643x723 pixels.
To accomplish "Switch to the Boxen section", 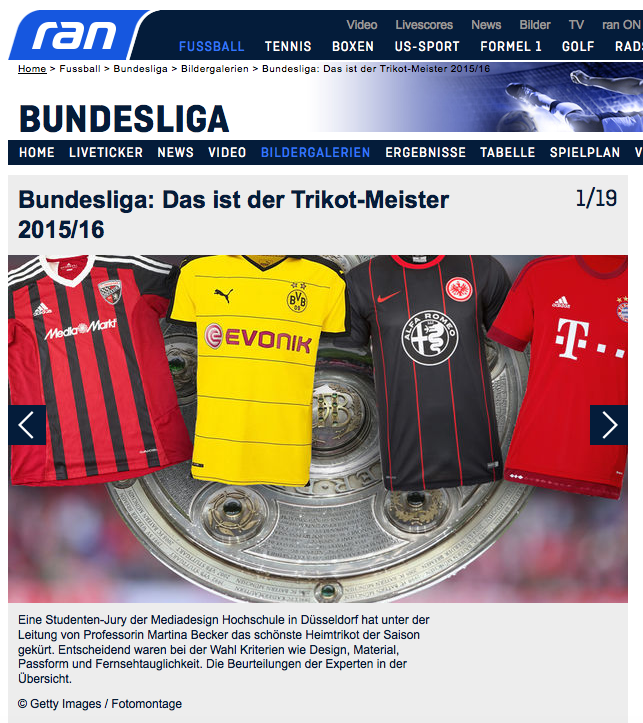I will [353, 47].
